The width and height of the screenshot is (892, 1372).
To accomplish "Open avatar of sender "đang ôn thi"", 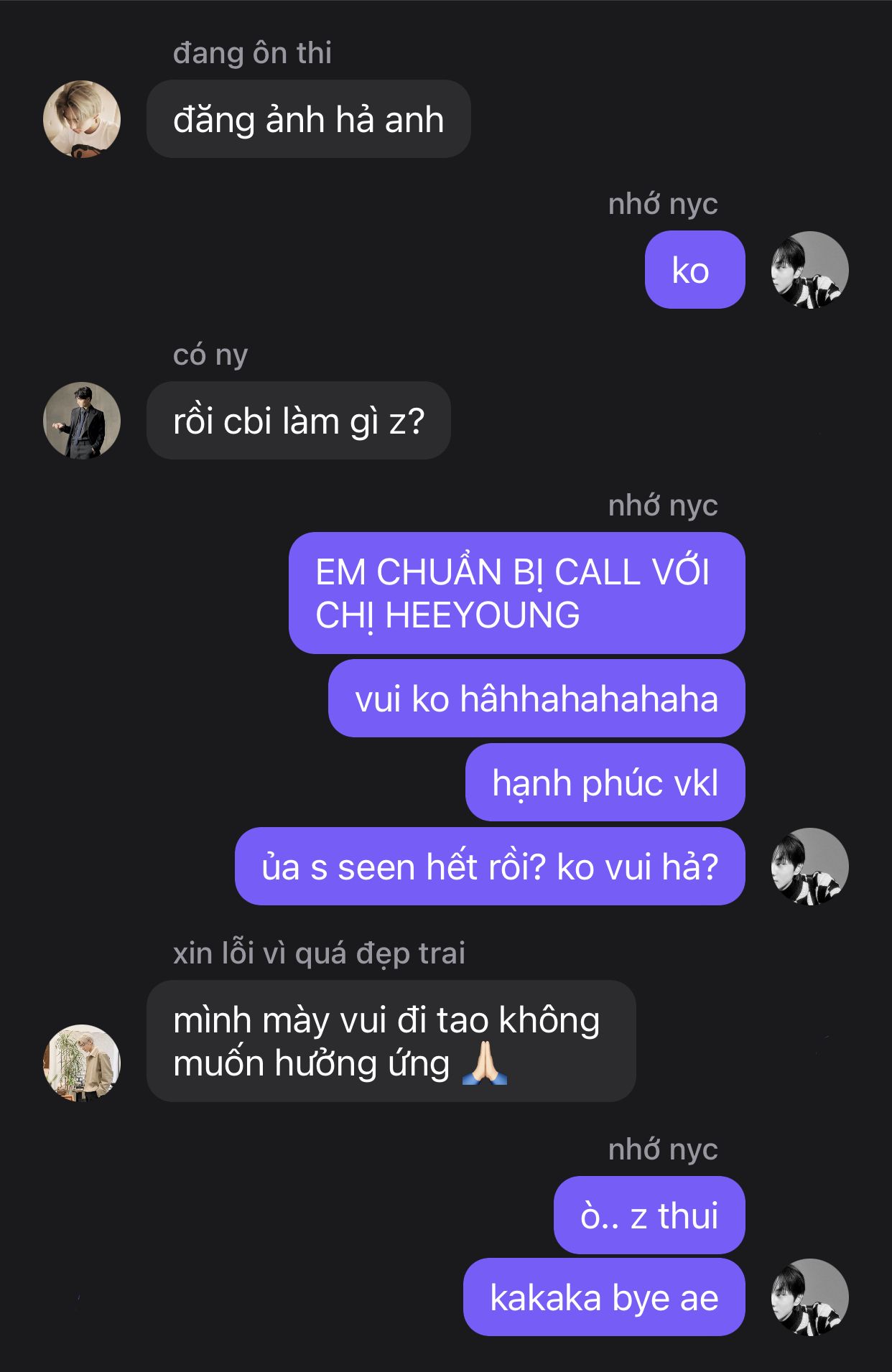I will point(82,119).
